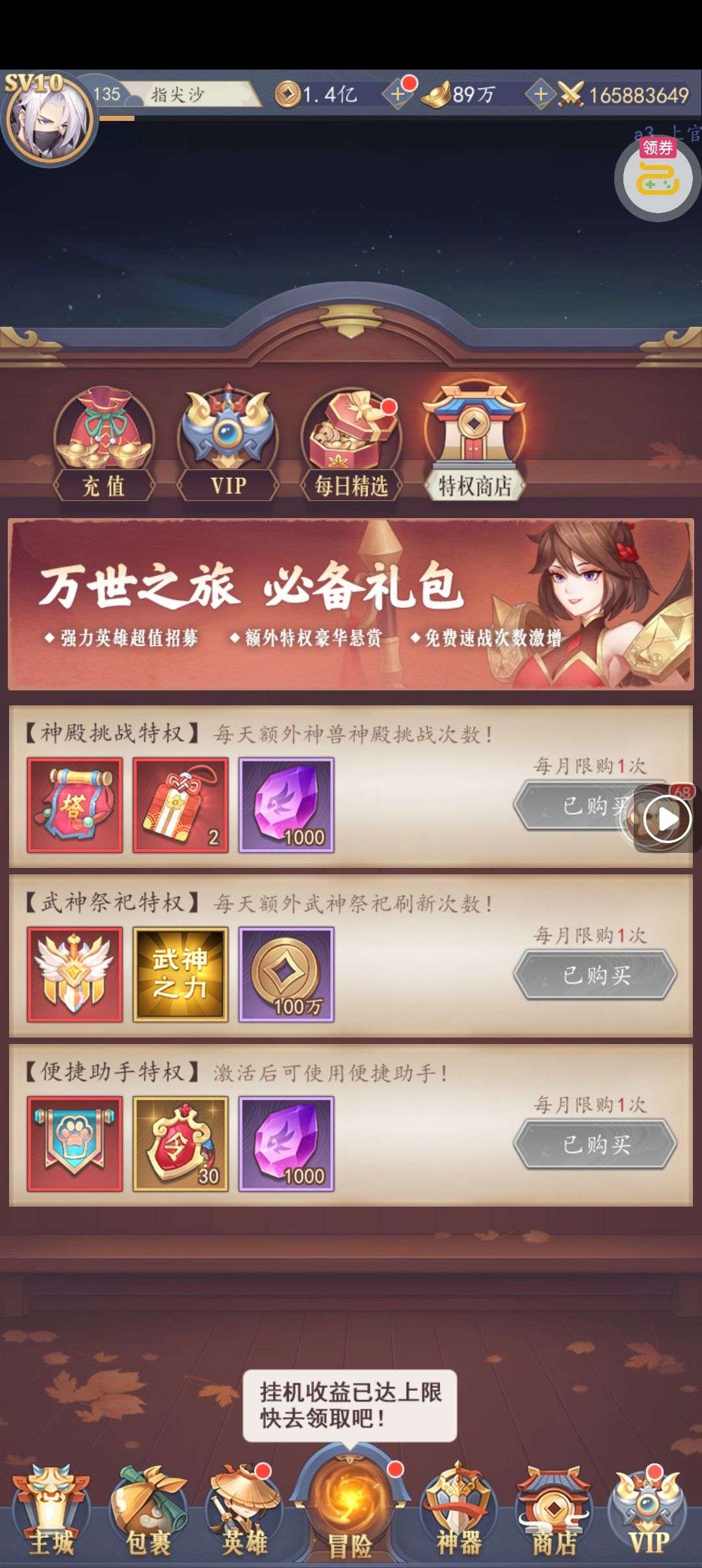The width and height of the screenshot is (702, 1568).
Task: Add more gold ingots with plus button
Action: coord(540,95)
